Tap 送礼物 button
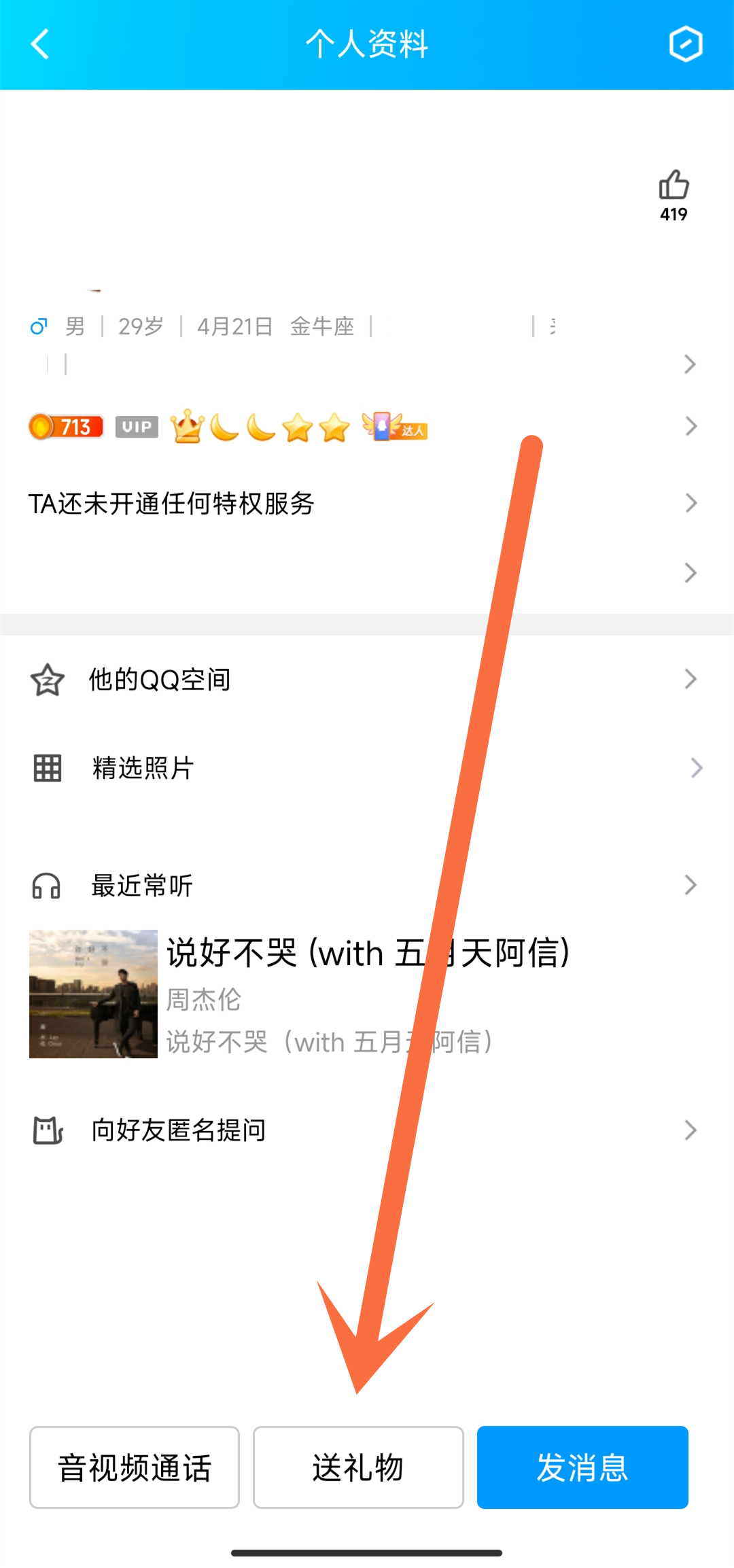 358,1467
